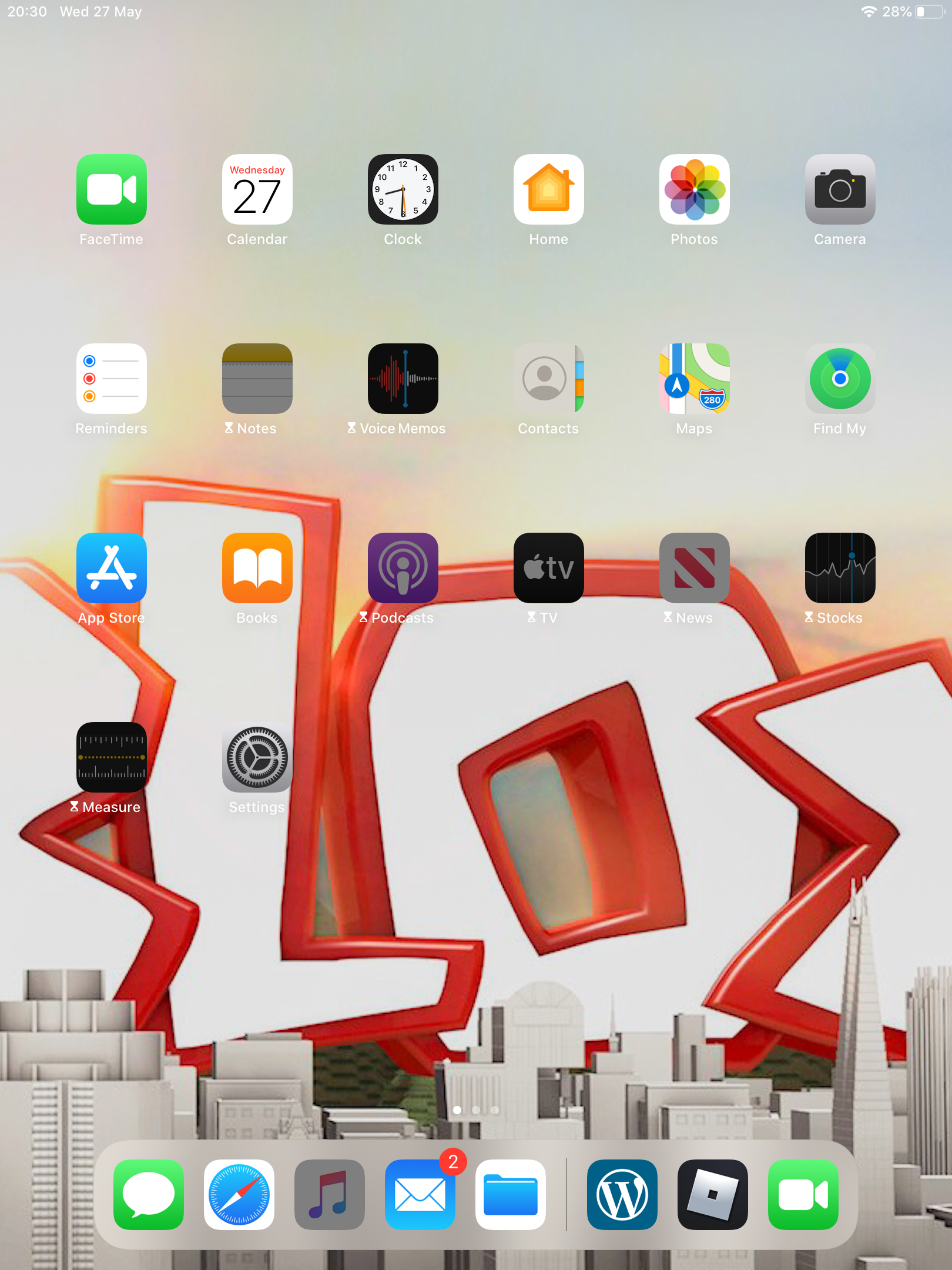952x1270 pixels.
Task: Open the Settings app
Action: [257, 757]
